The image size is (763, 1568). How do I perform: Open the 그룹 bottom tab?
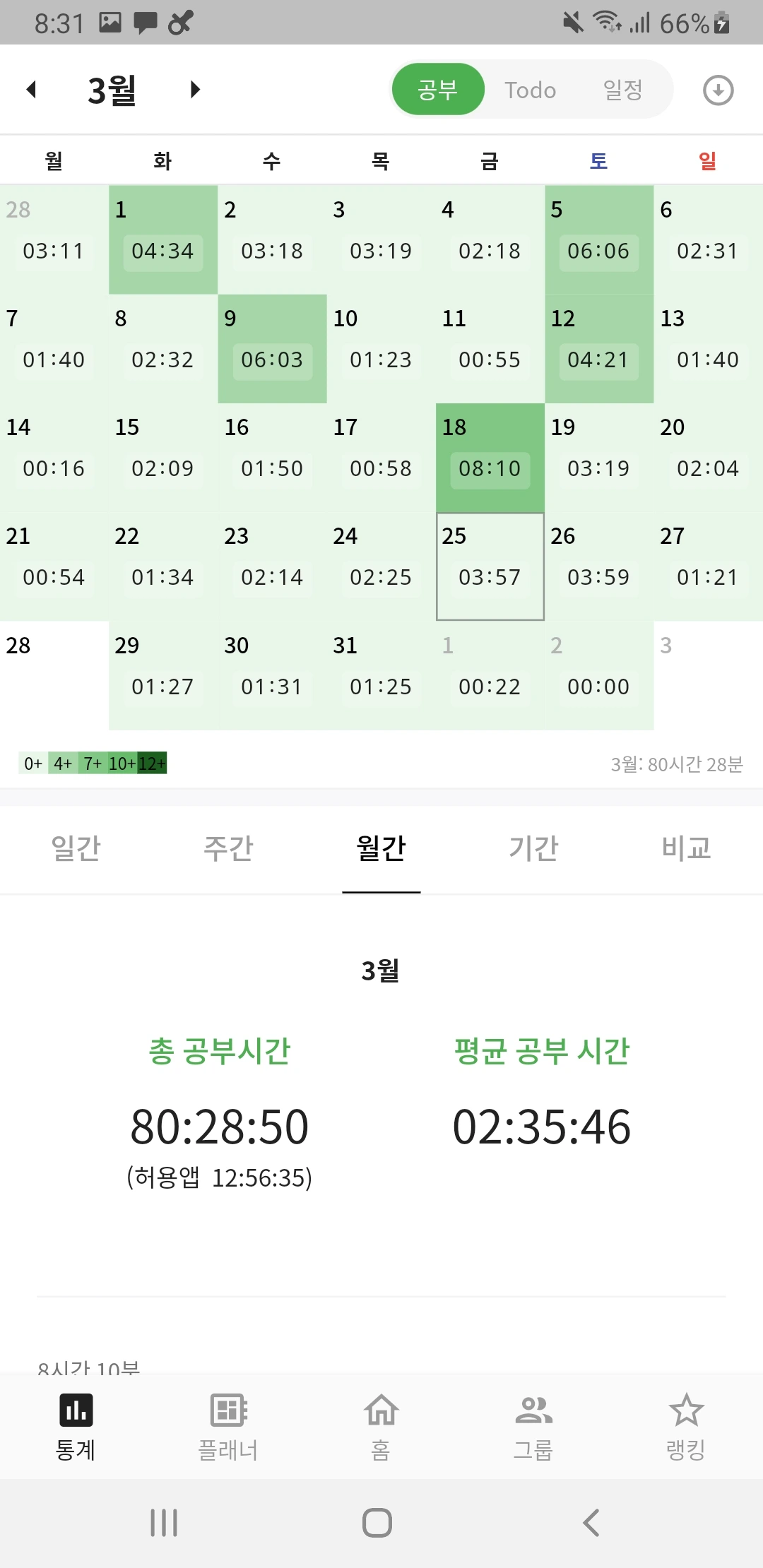pyautogui.click(x=534, y=1426)
